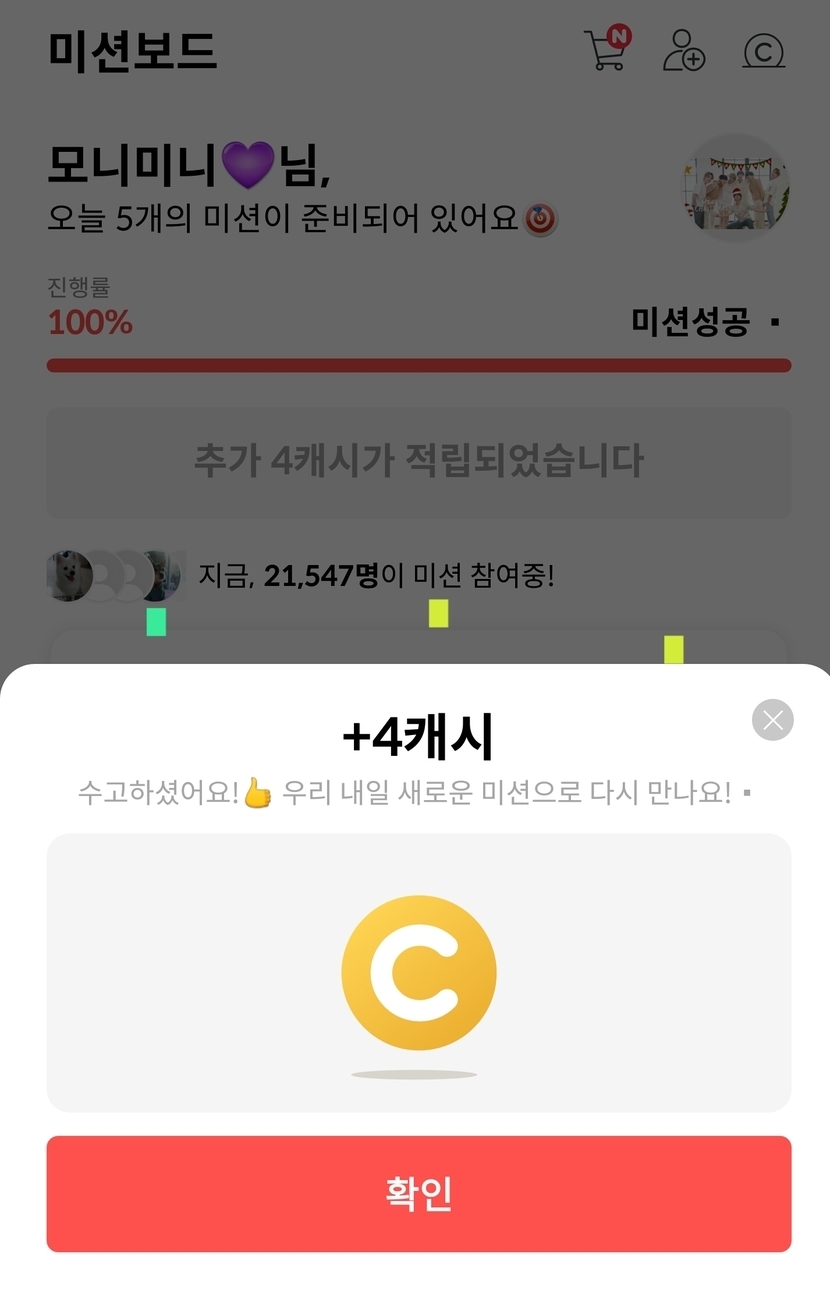Confirm the +4 cash reward with 확인

tap(418, 1193)
